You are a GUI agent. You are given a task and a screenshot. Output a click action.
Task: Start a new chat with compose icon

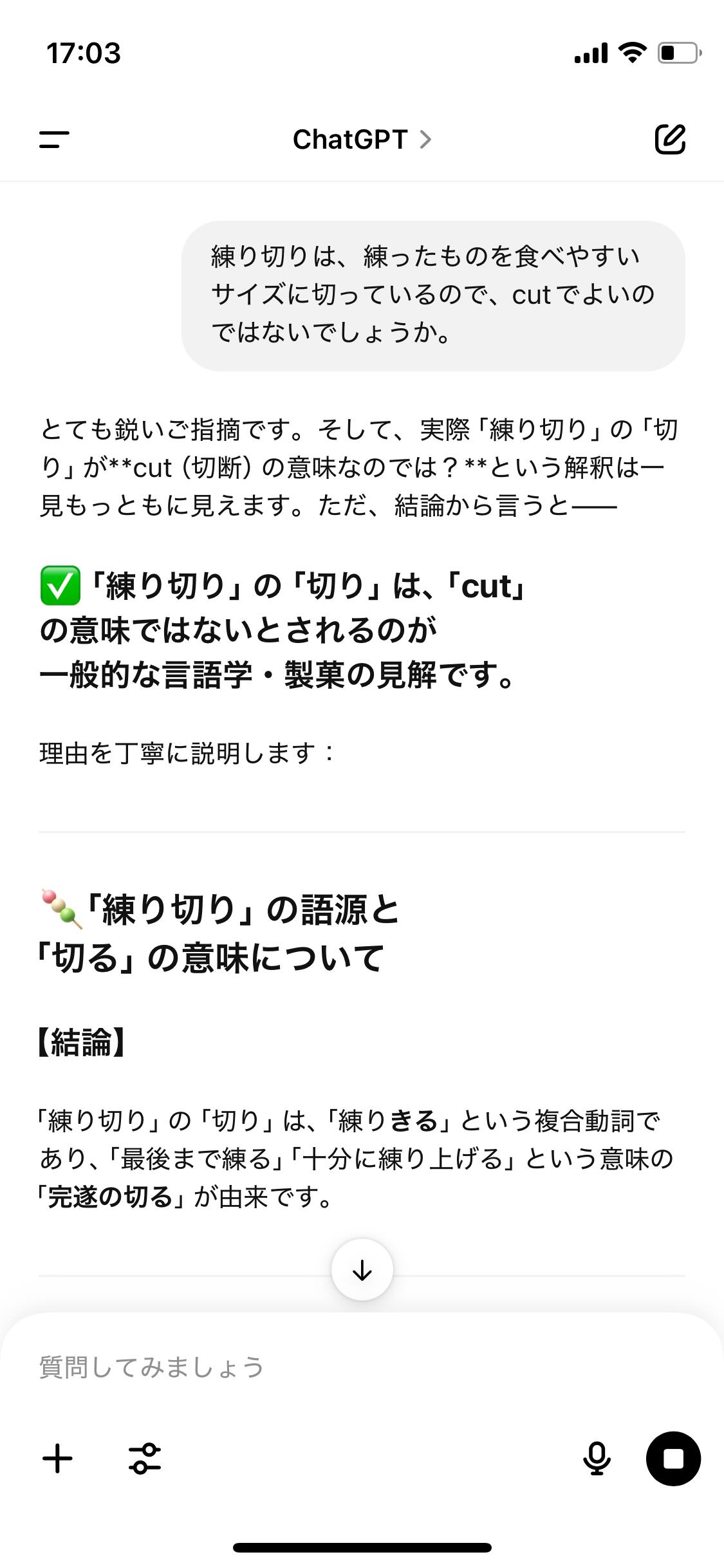(670, 139)
